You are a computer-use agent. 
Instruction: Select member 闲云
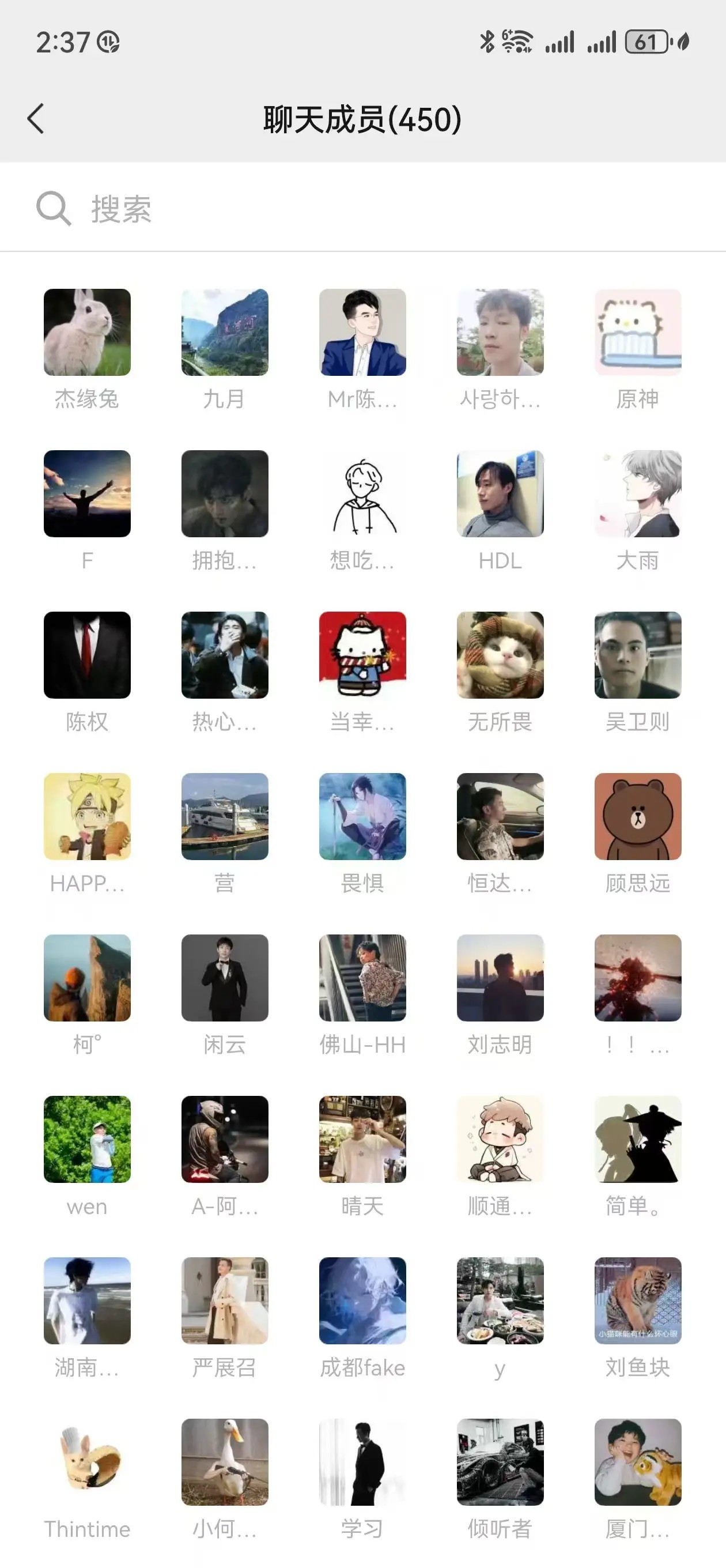click(x=225, y=978)
